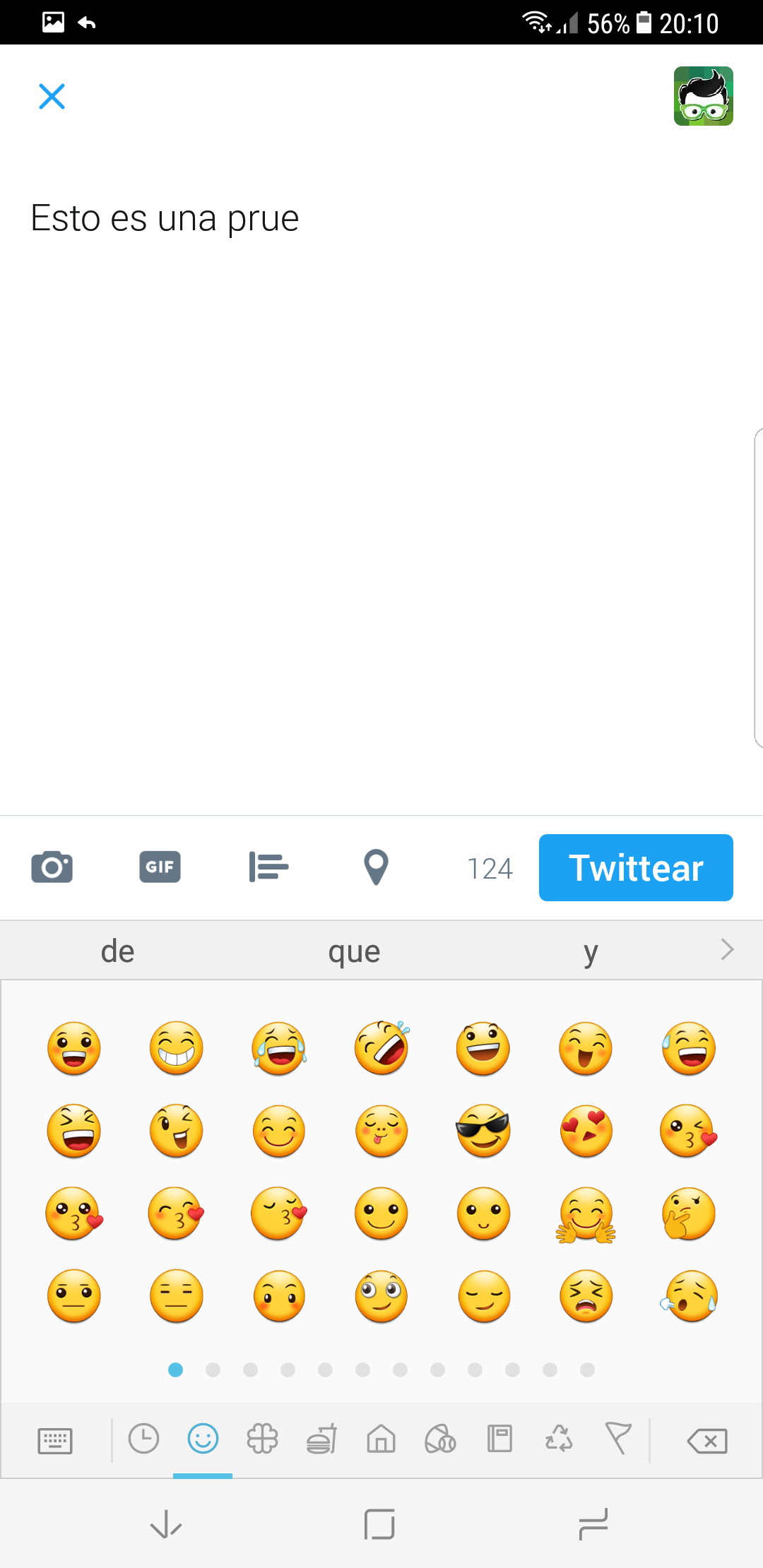The width and height of the screenshot is (763, 1568).
Task: Delete the last character with backspace
Action: pyautogui.click(x=707, y=1440)
